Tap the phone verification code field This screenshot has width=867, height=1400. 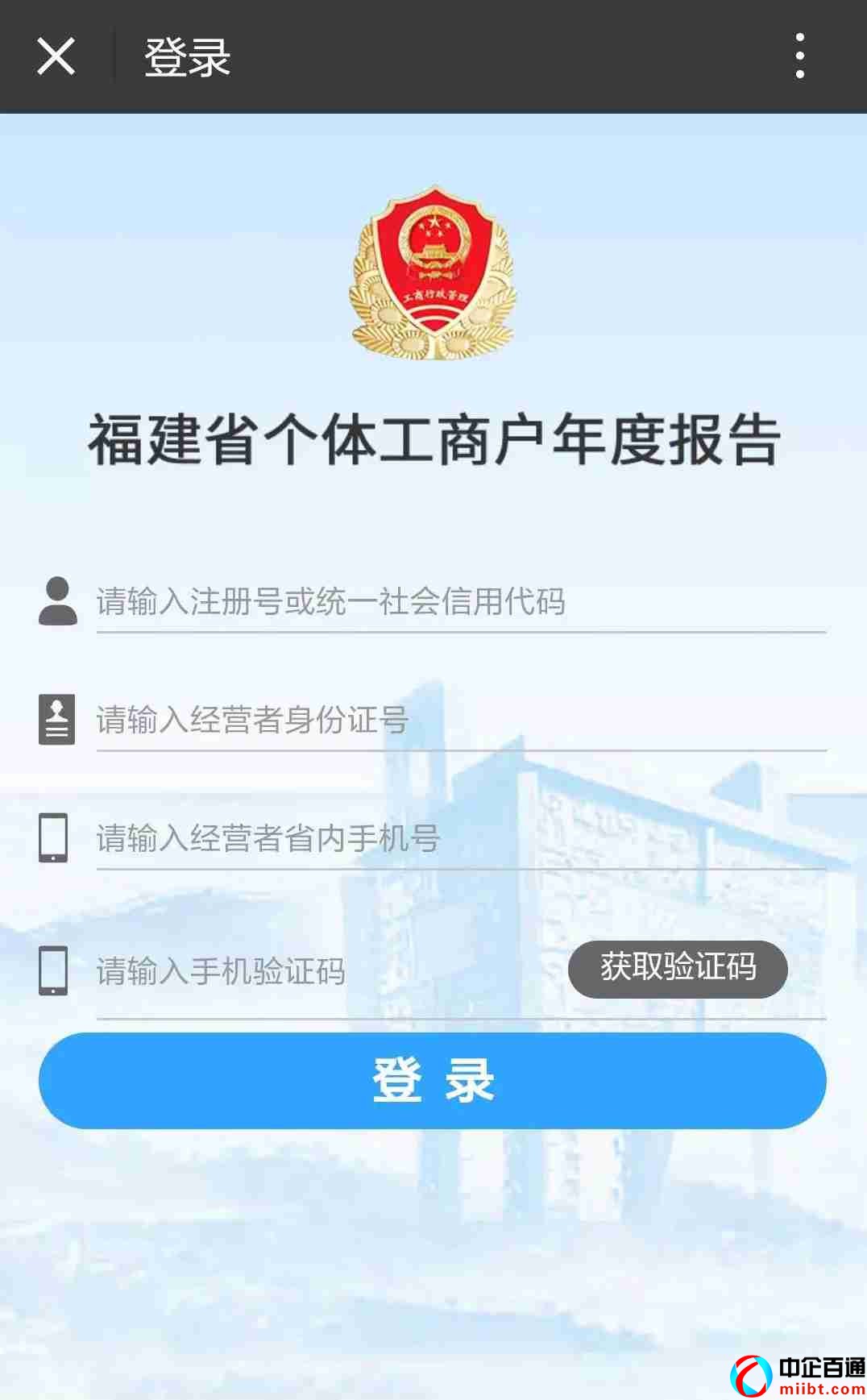[x=322, y=971]
